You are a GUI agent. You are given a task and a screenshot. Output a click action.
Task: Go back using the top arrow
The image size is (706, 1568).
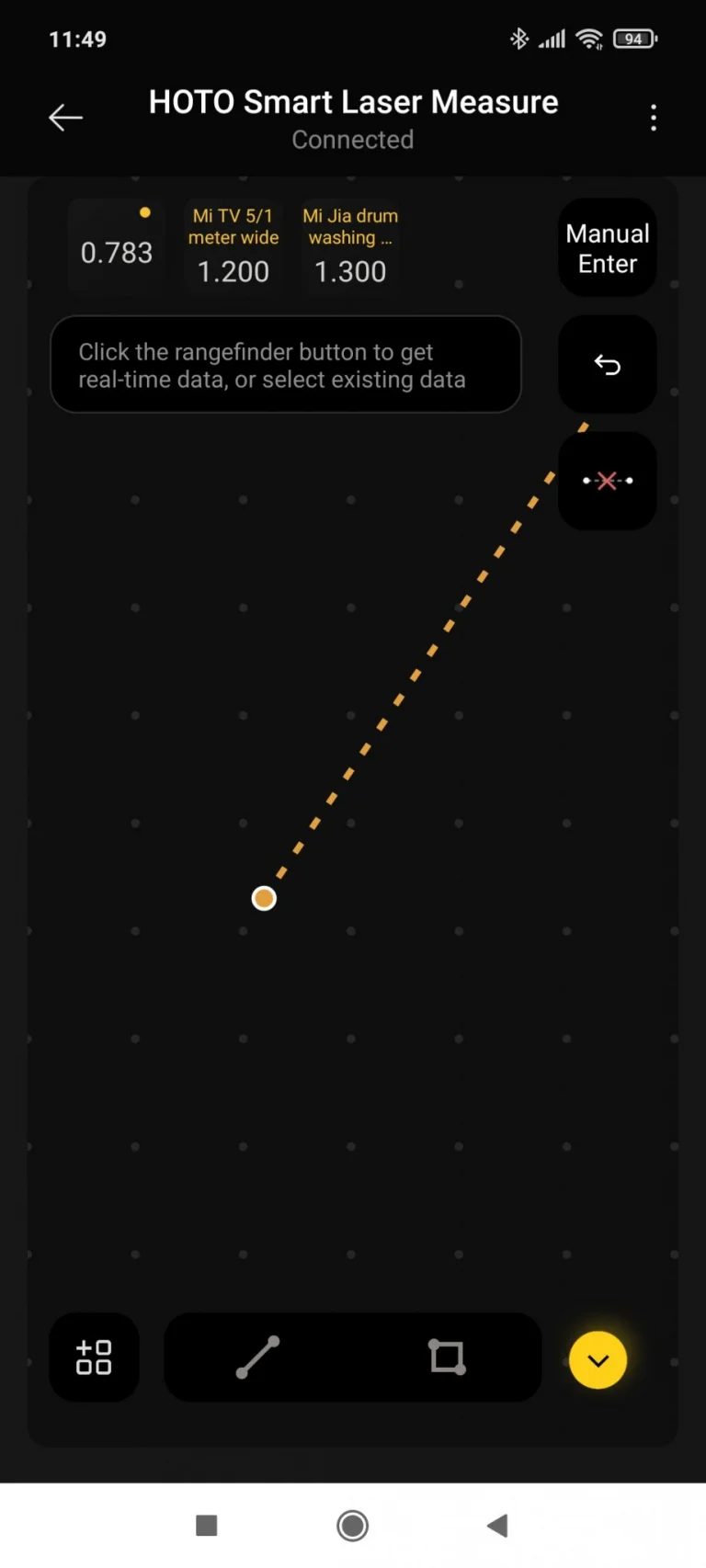pyautogui.click(x=65, y=118)
